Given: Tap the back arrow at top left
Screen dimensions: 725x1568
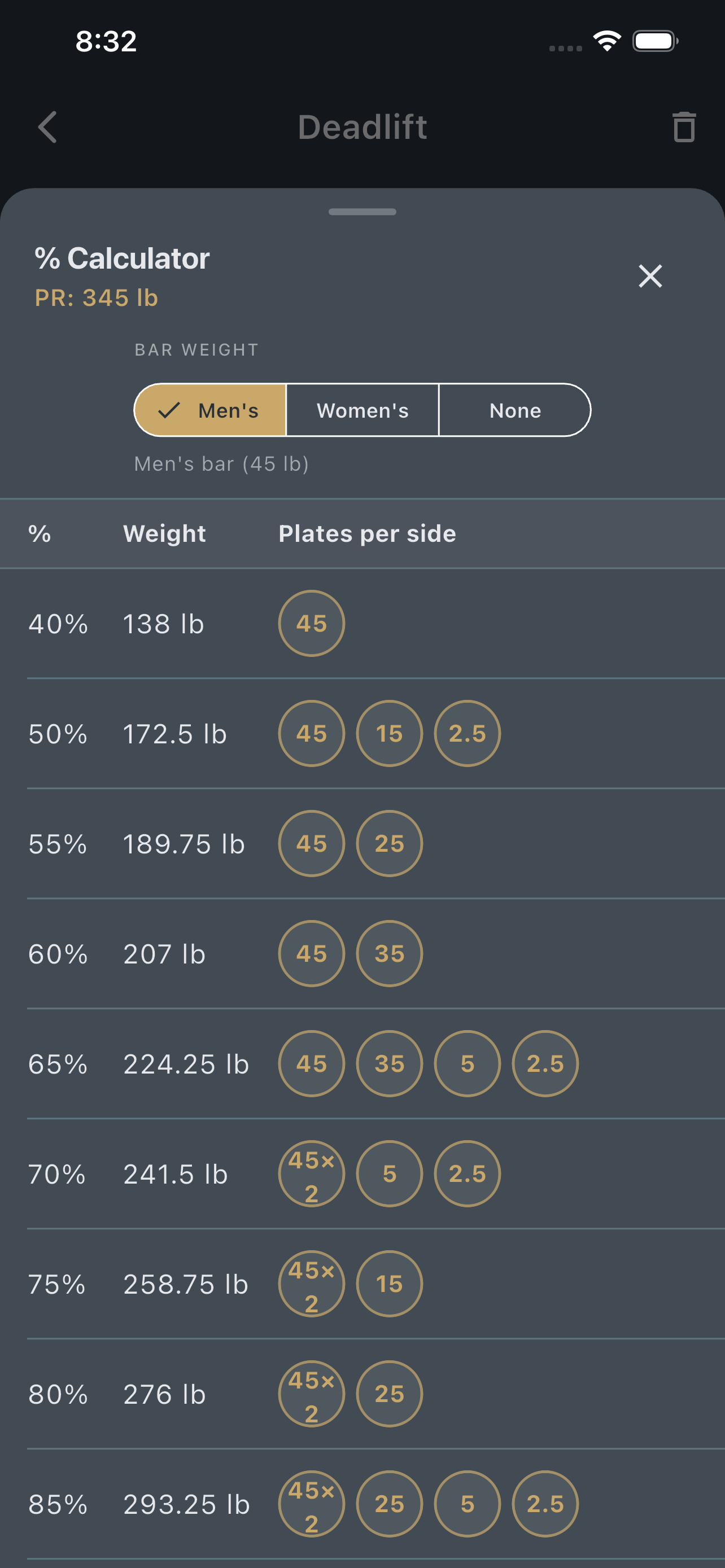Looking at the screenshot, I should click(47, 127).
